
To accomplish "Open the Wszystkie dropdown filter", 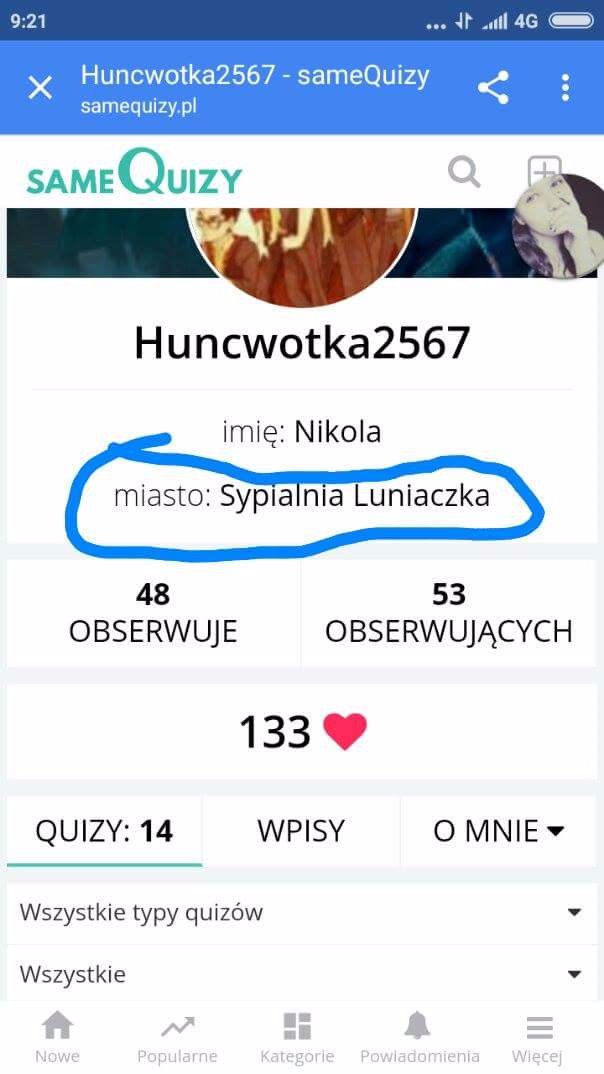I will coord(301,974).
